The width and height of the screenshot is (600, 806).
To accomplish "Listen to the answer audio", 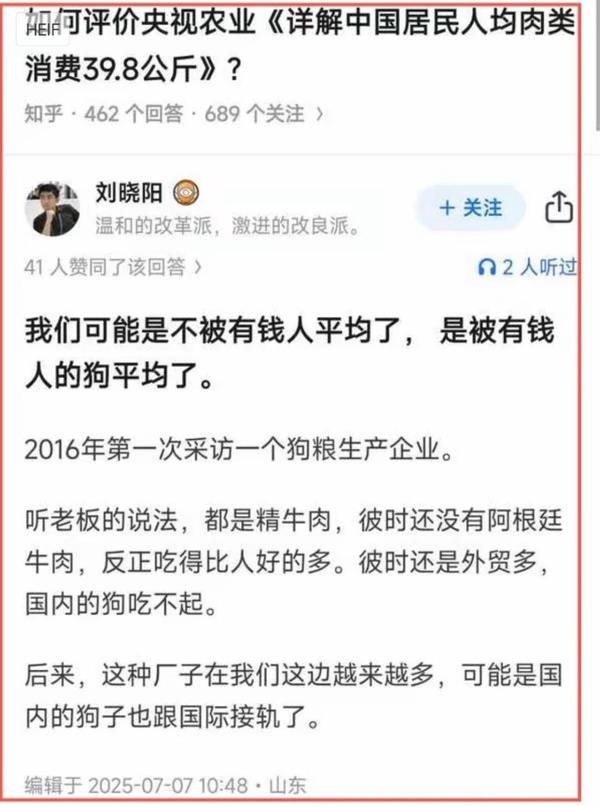I will pyautogui.click(x=528, y=267).
